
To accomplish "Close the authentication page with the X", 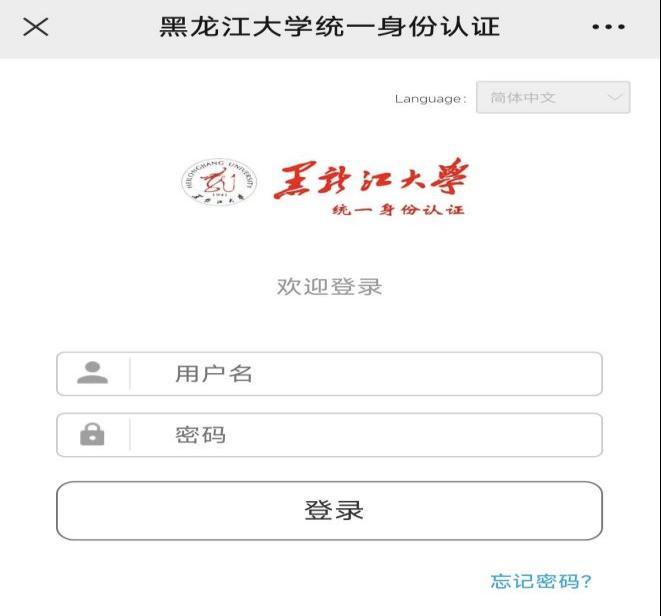I will pyautogui.click(x=36, y=27).
